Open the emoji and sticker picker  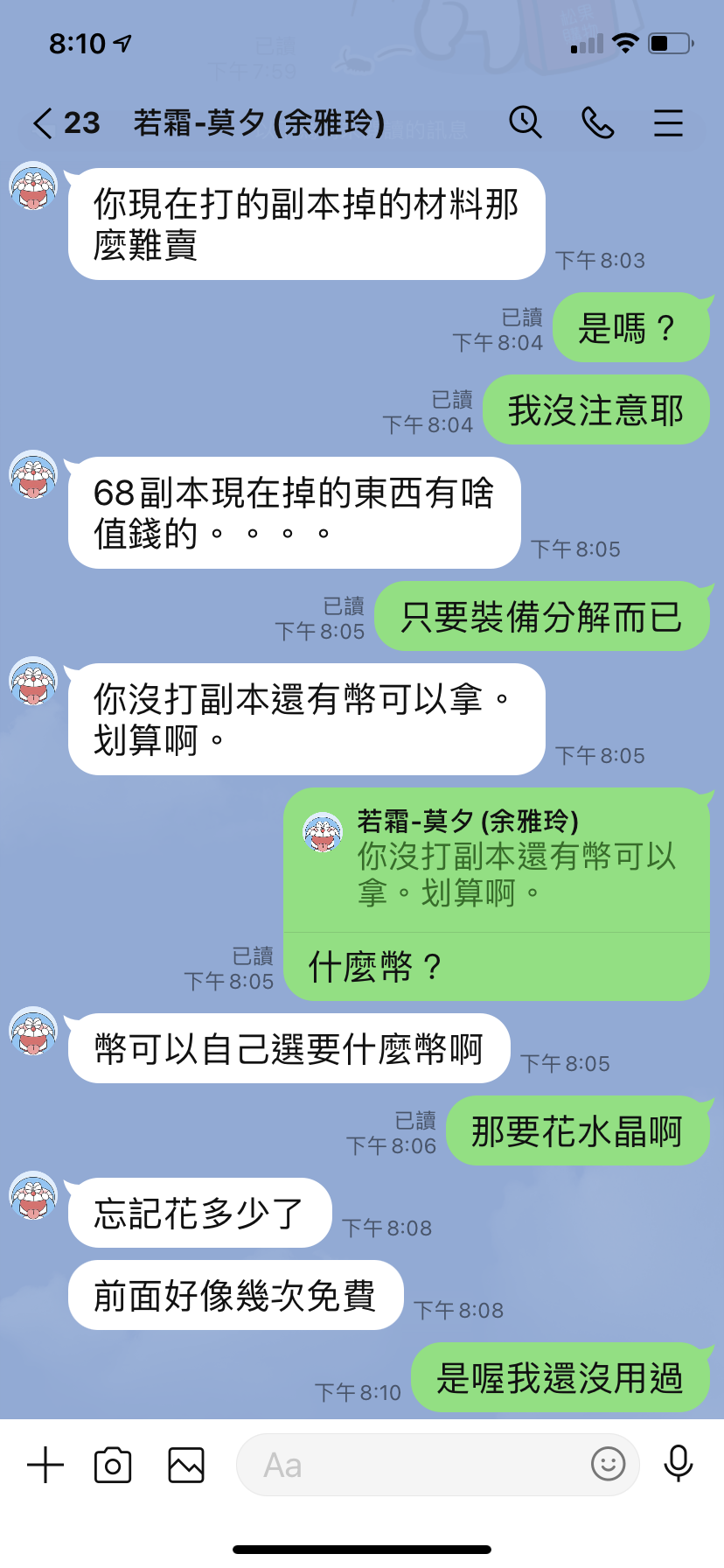click(x=609, y=1464)
